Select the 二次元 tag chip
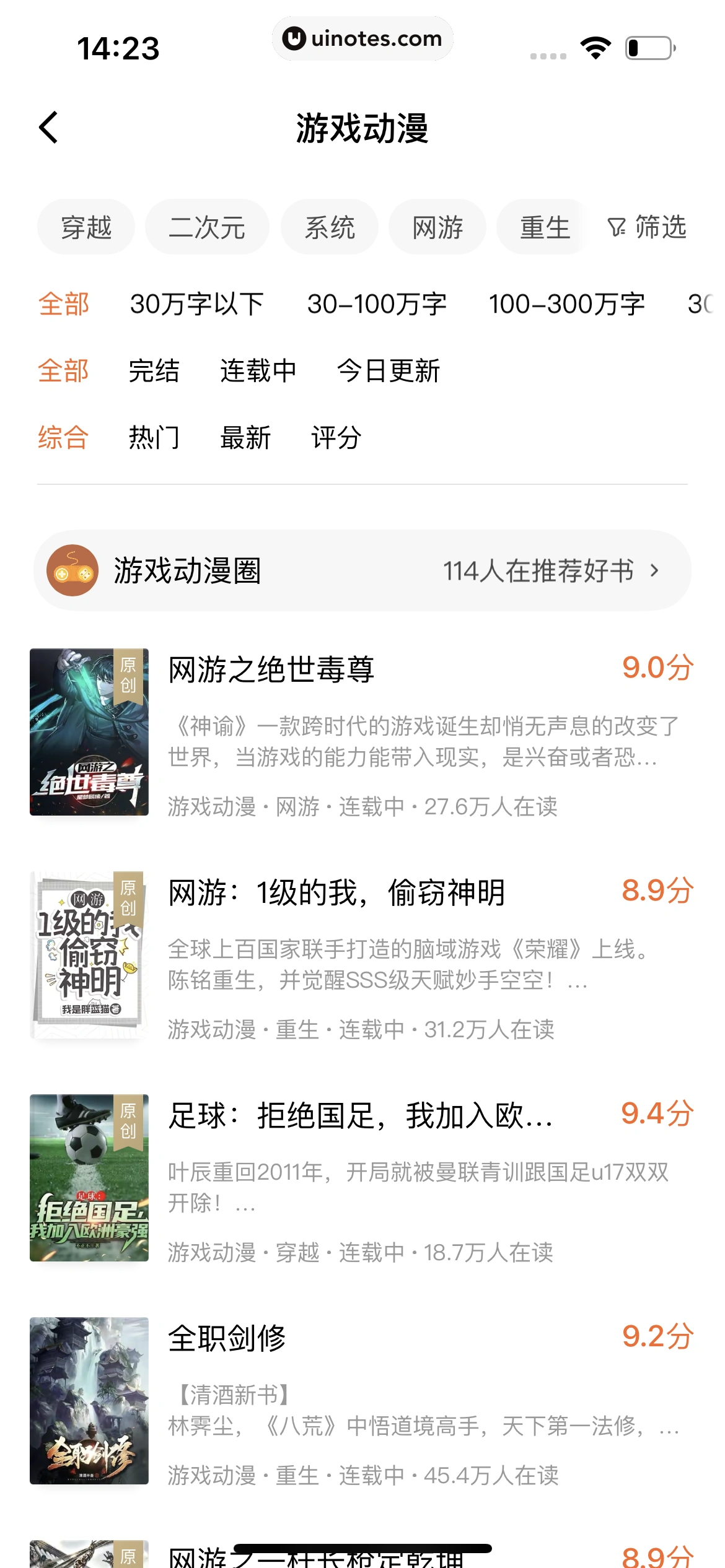 click(x=207, y=227)
